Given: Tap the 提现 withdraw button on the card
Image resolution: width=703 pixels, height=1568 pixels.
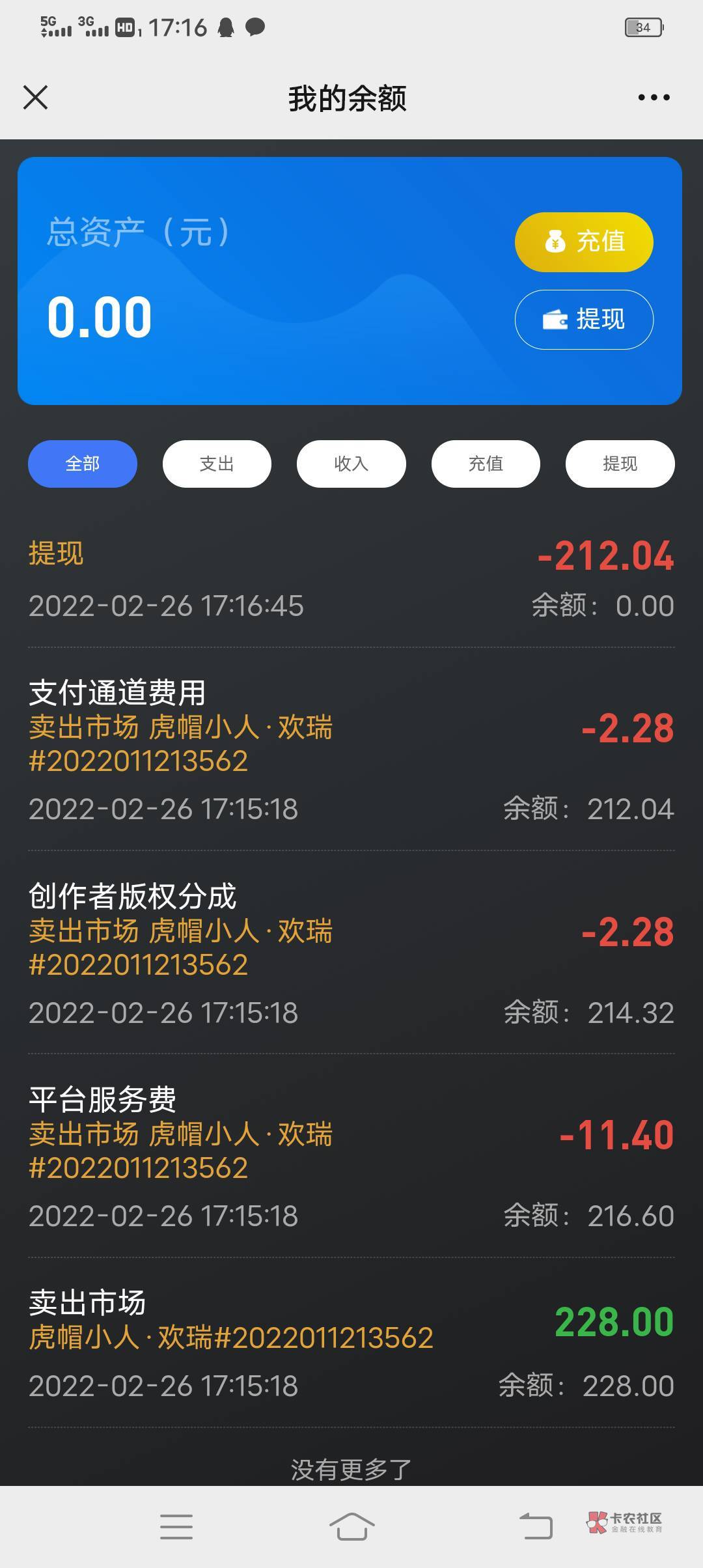Looking at the screenshot, I should [584, 320].
